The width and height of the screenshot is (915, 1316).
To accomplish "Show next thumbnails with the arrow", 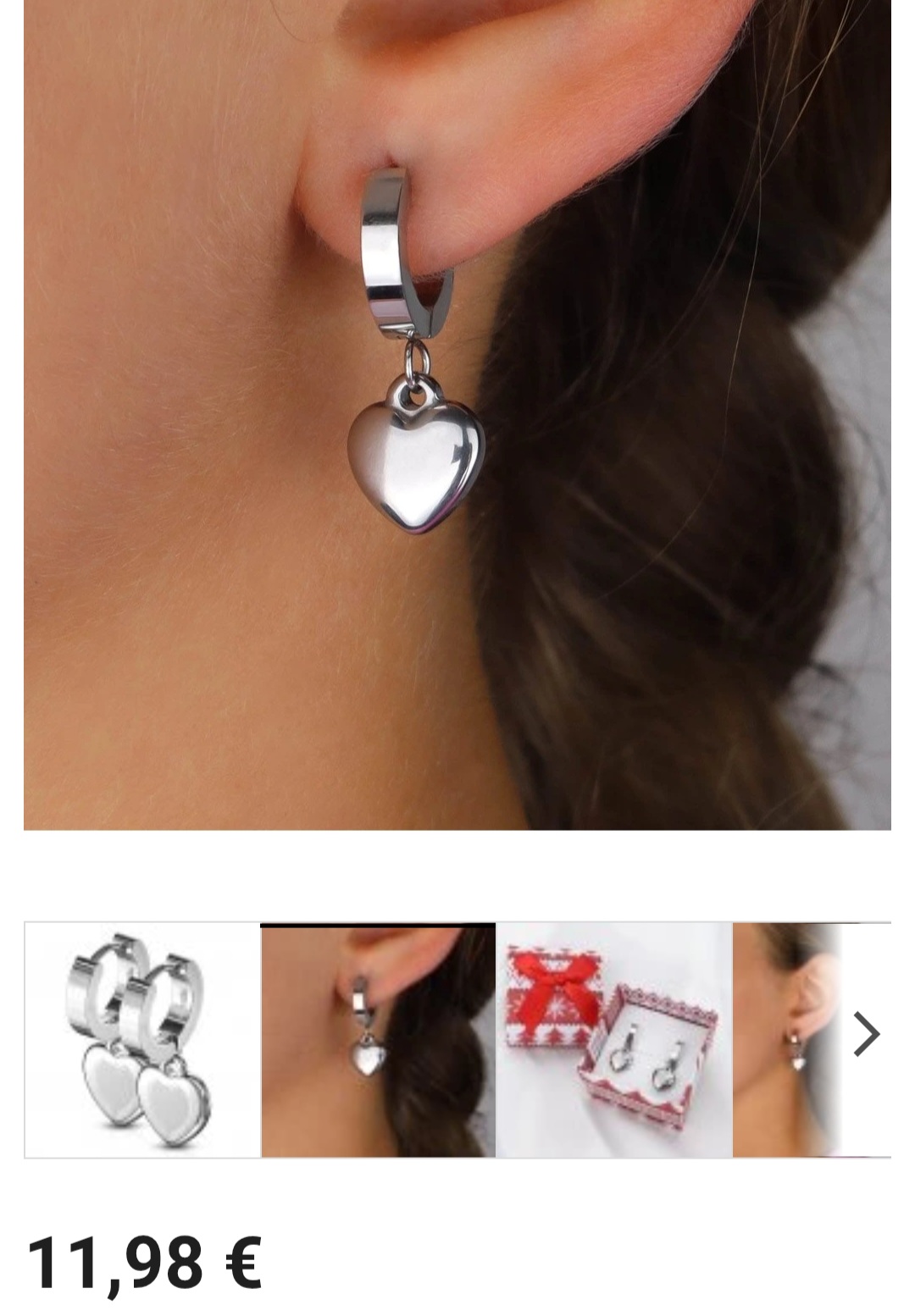I will (x=866, y=1034).
